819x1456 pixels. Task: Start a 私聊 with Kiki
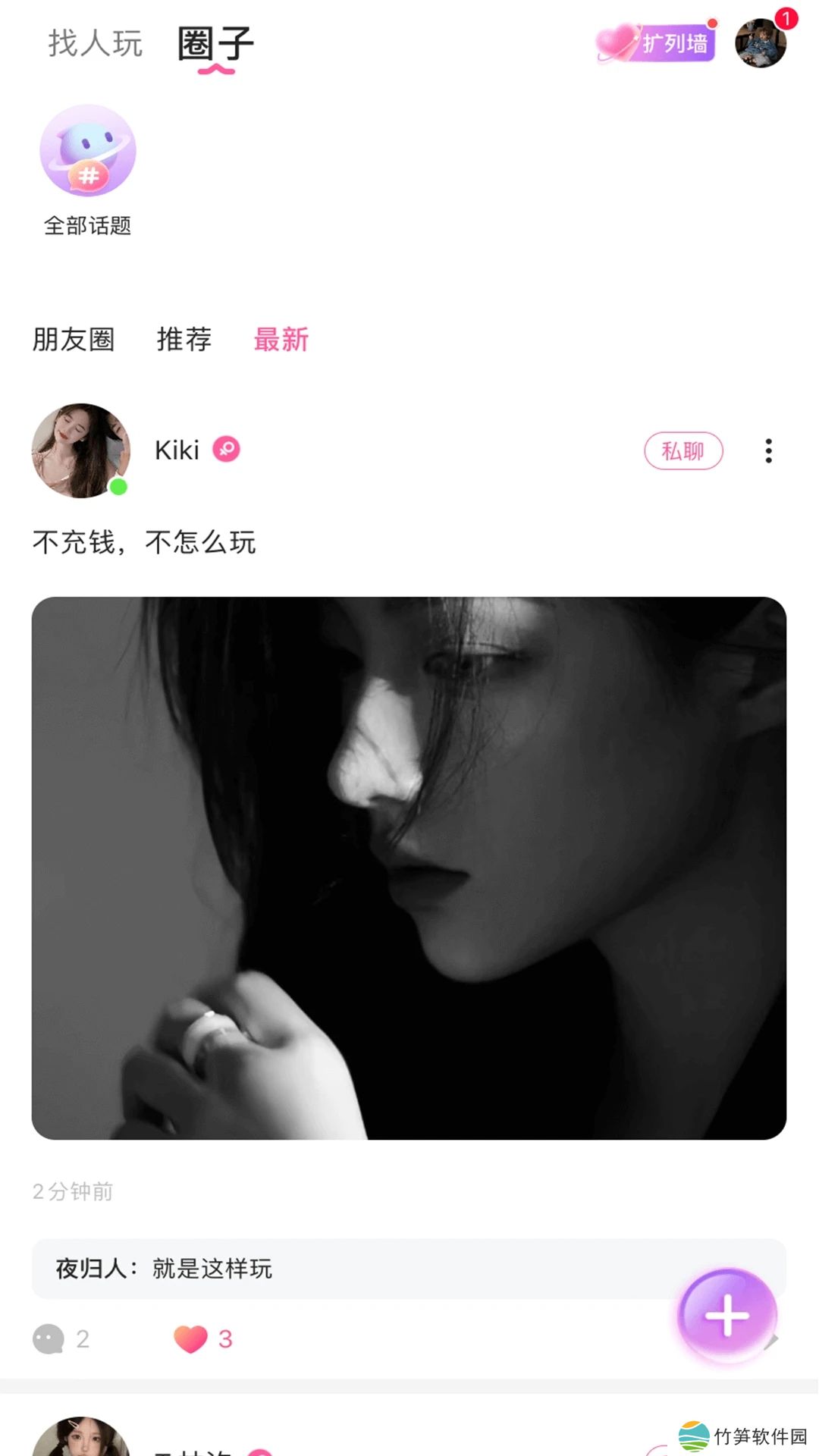[x=683, y=451]
